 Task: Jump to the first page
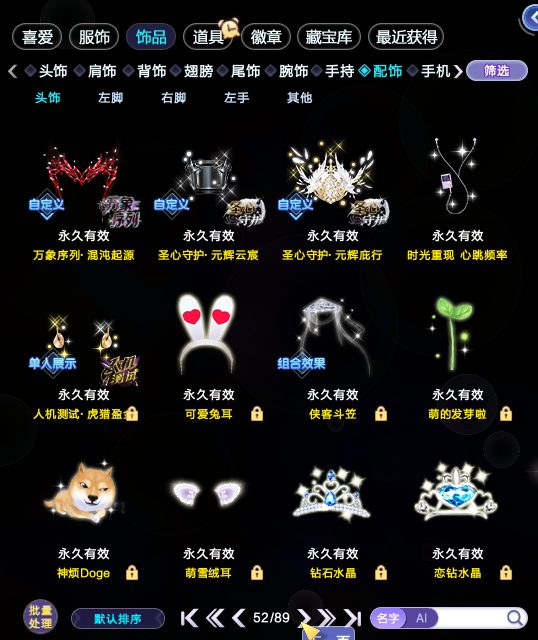(x=189, y=618)
